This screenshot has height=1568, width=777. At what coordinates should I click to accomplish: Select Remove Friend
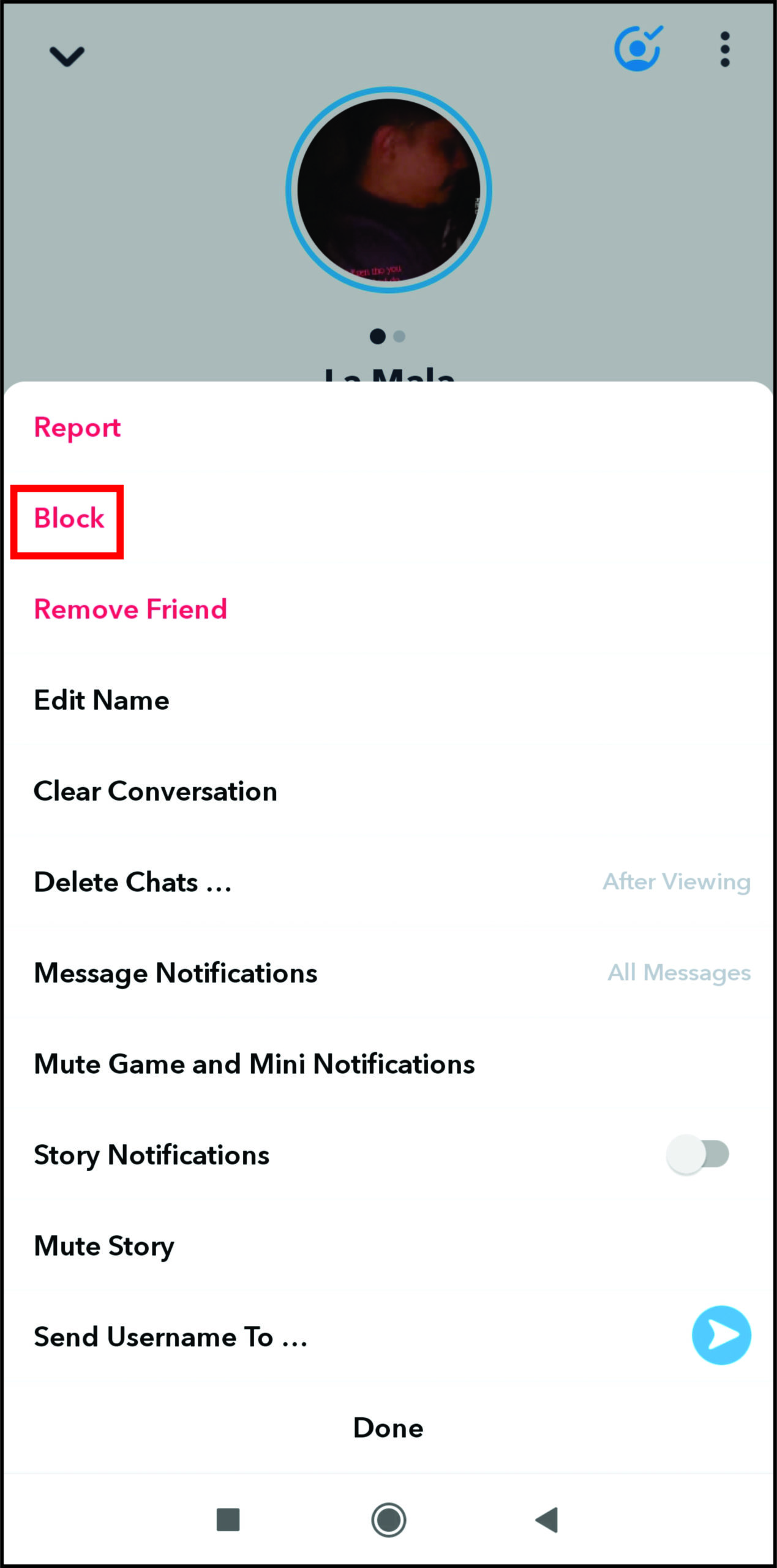coord(130,609)
